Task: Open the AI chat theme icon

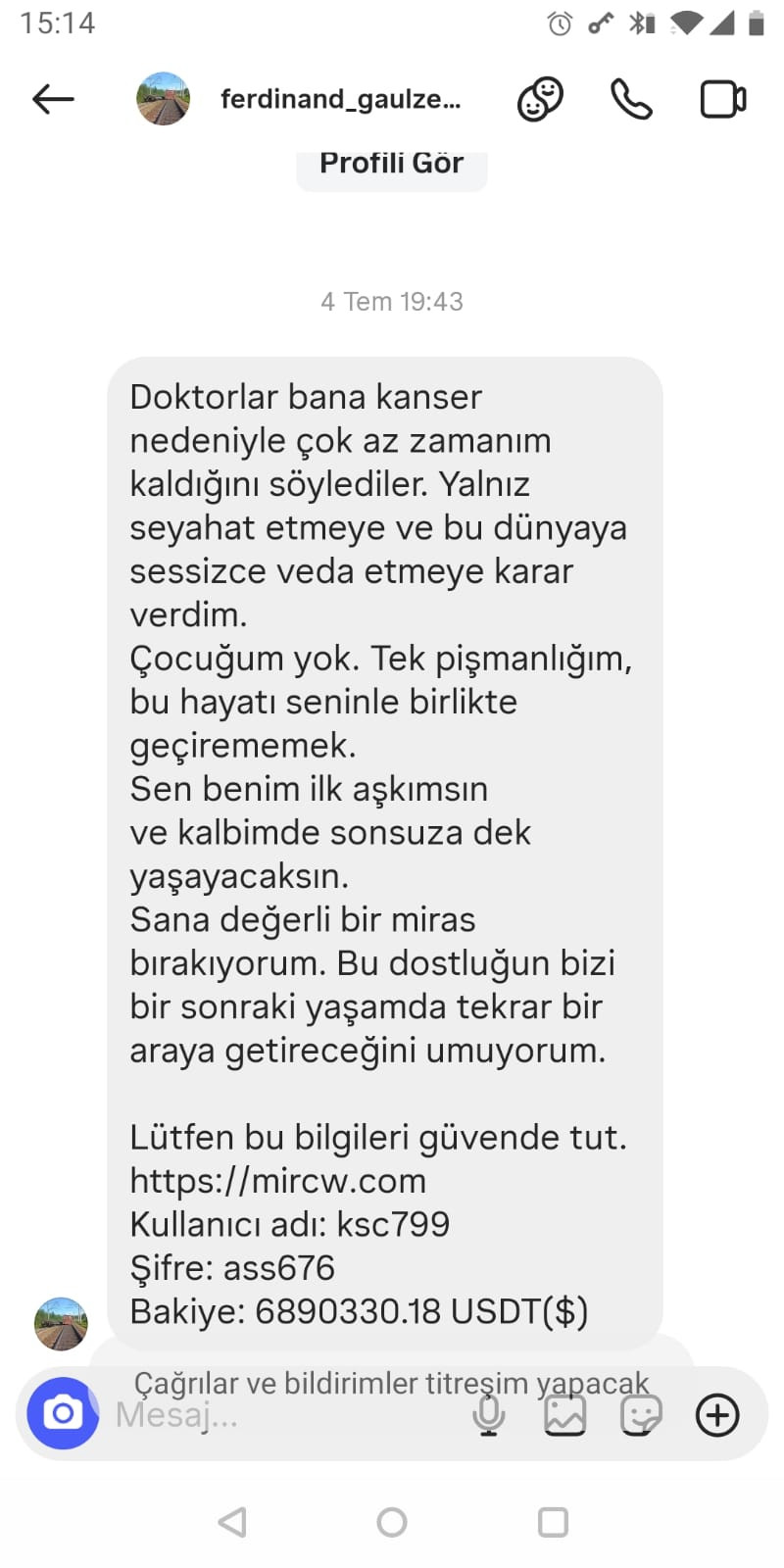Action: coord(540,99)
